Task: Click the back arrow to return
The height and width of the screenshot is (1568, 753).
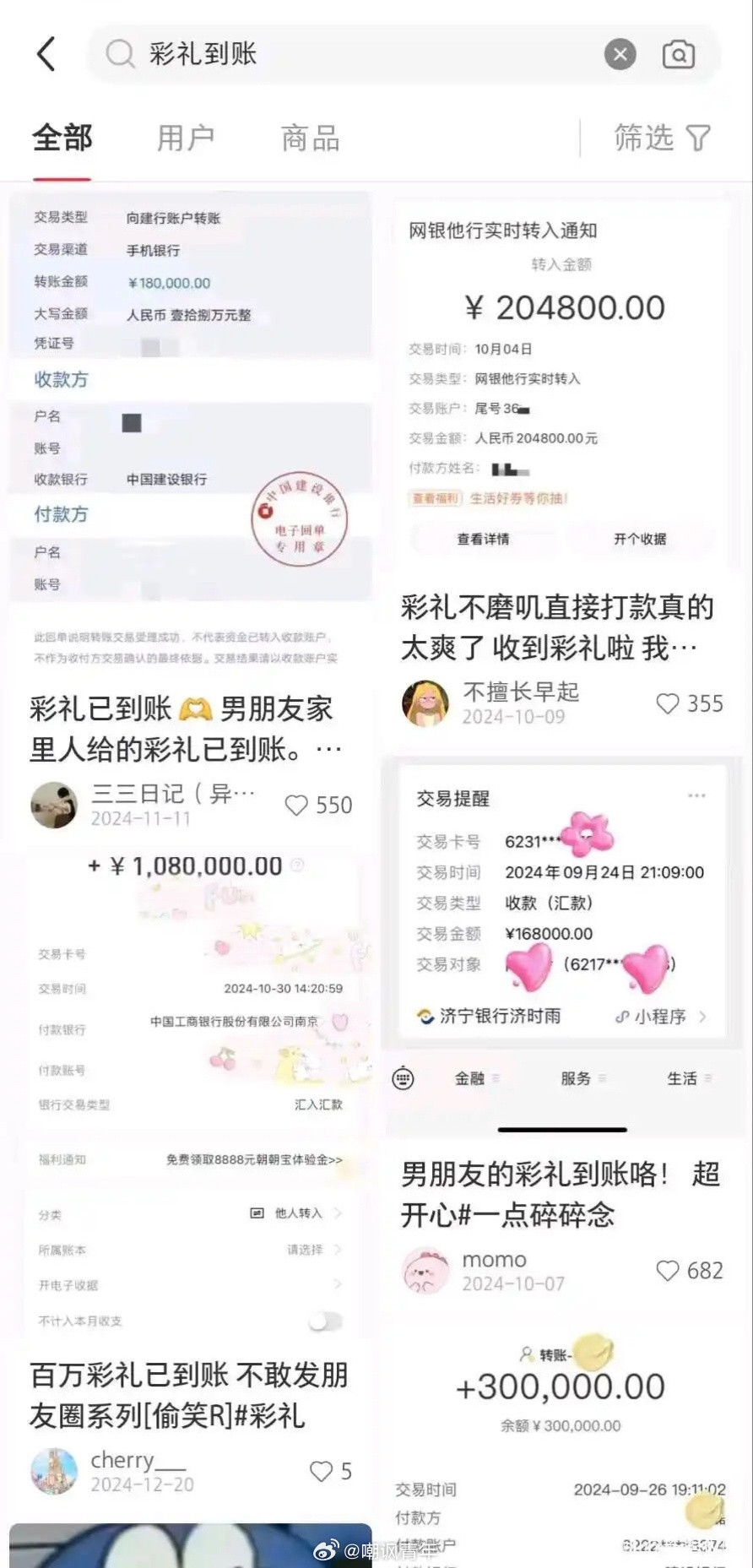Action: [x=46, y=53]
